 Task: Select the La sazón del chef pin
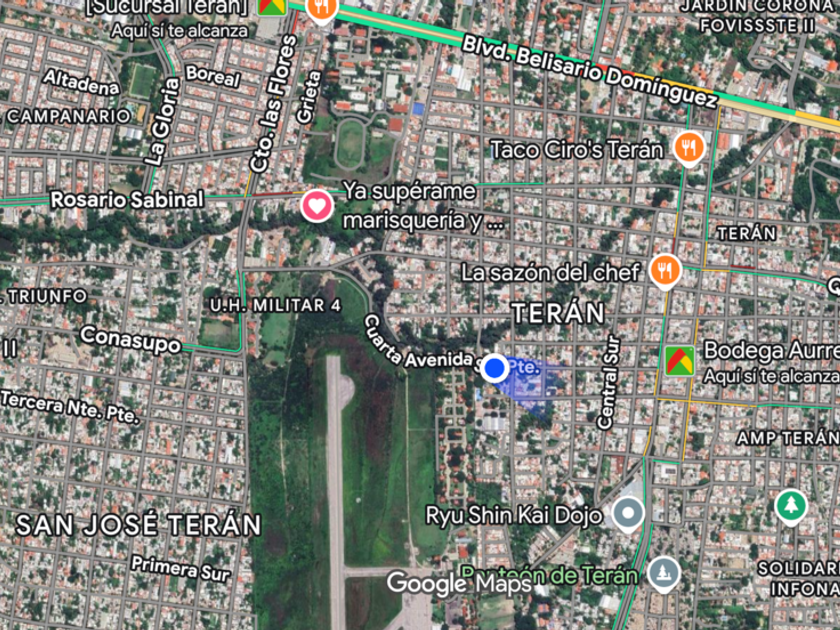tap(664, 270)
